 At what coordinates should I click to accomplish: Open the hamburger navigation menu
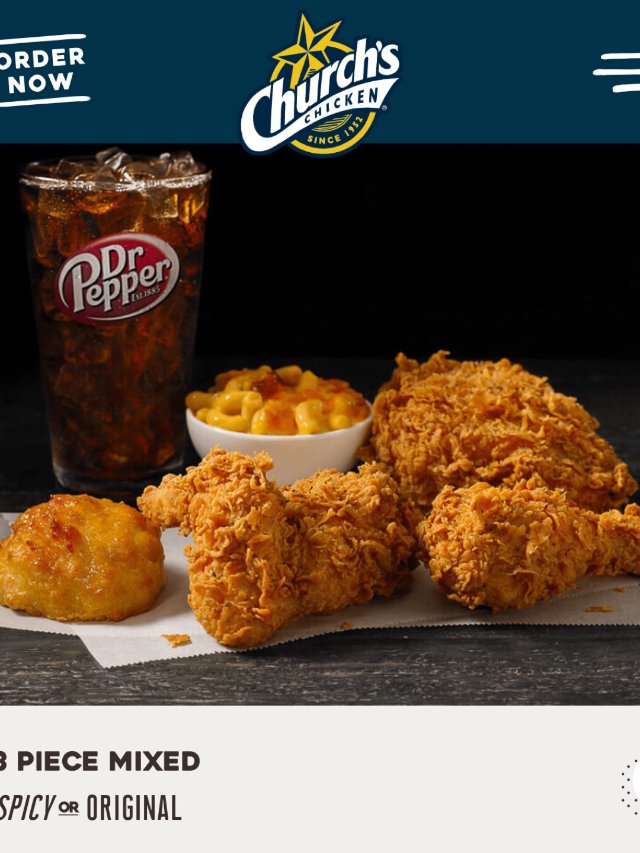(618, 72)
